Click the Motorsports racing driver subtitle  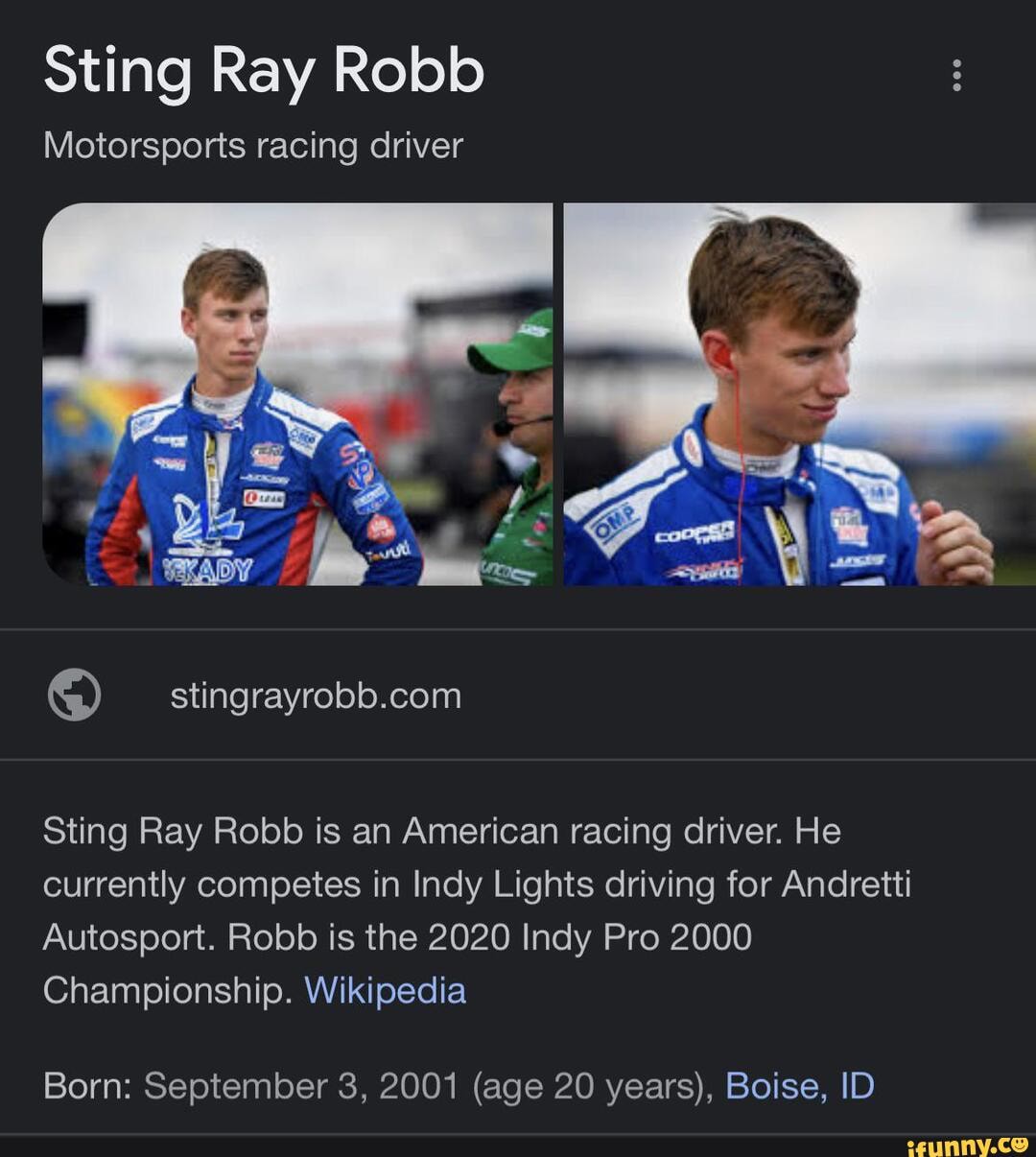(254, 145)
